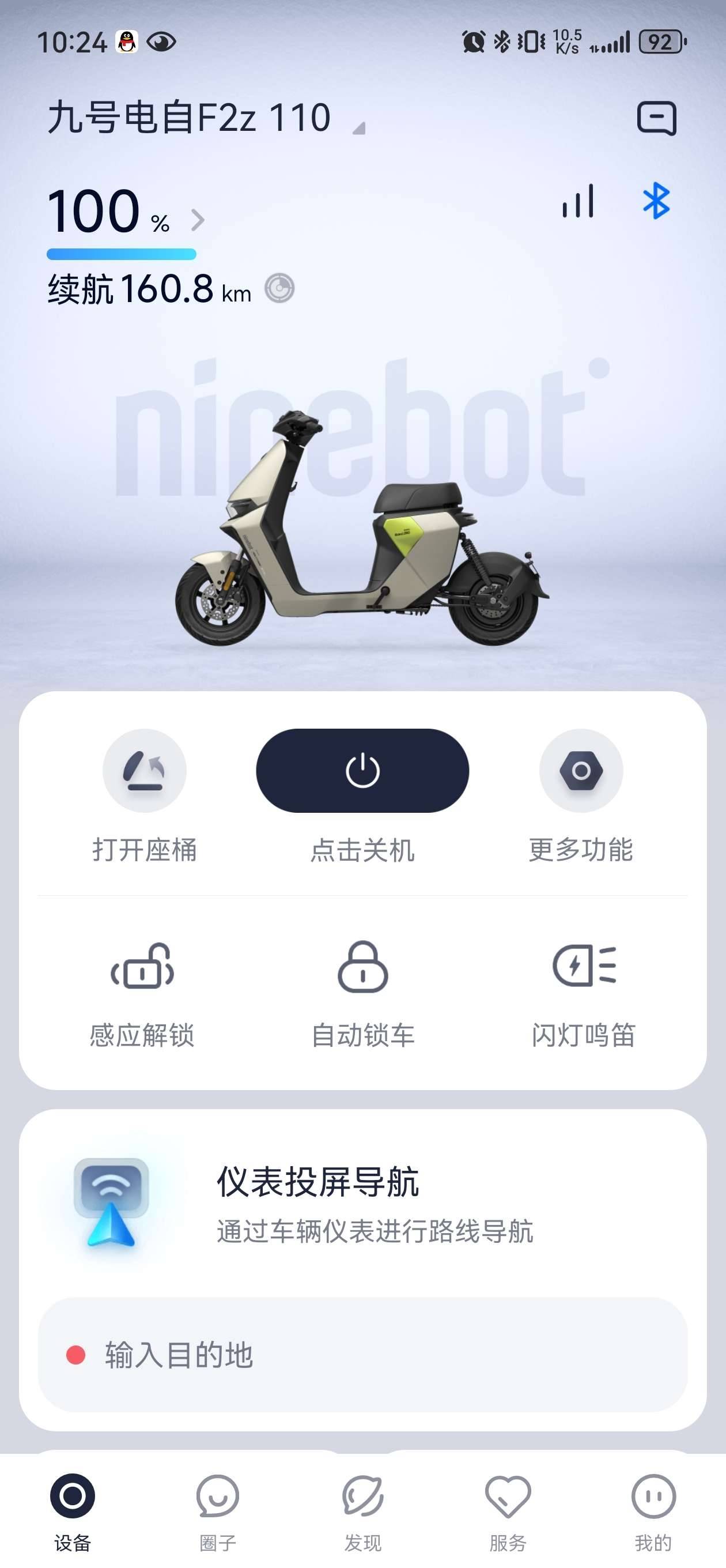Tap the 输入目的地 destination field

coord(362,1355)
